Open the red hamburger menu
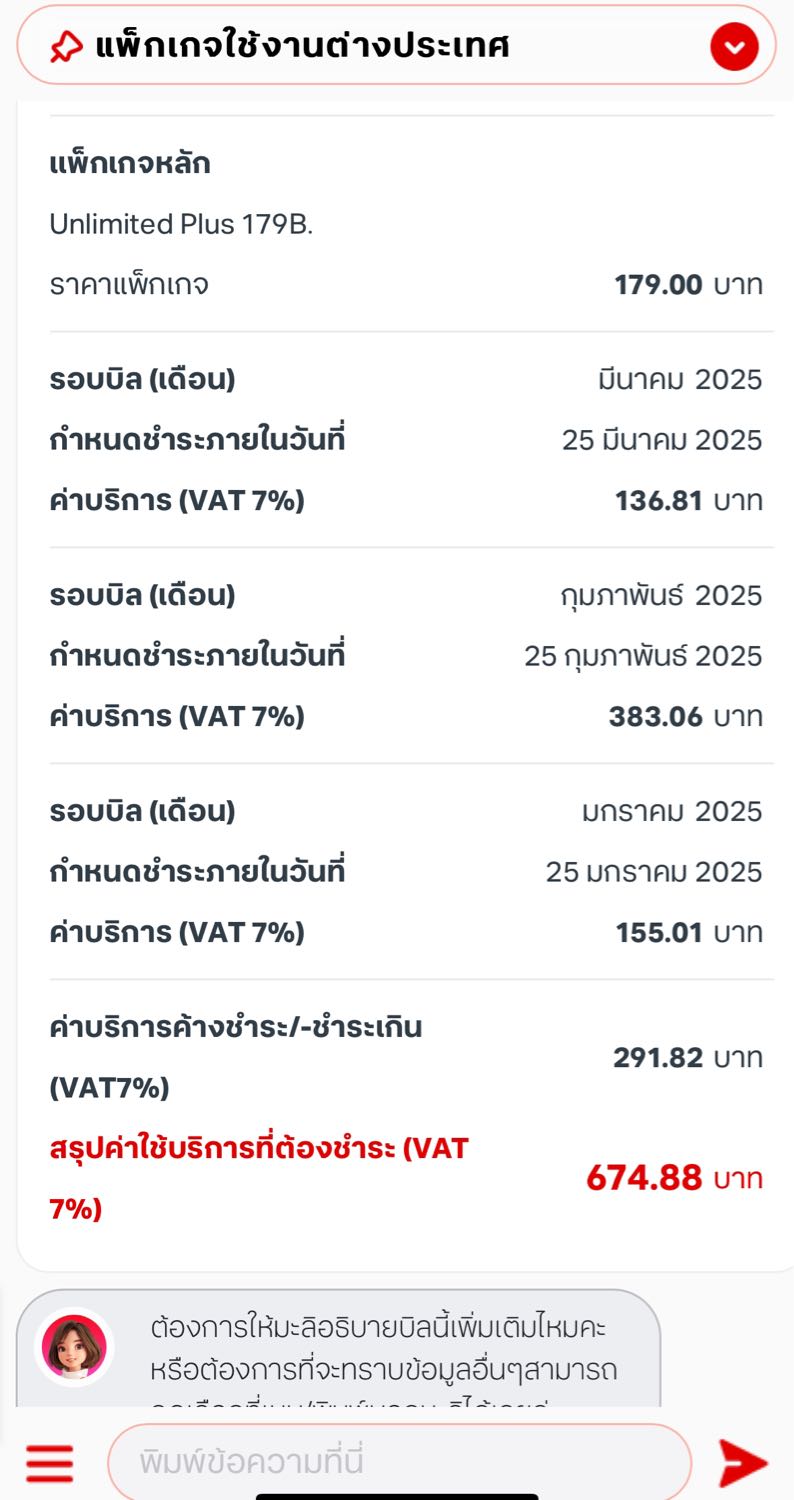The image size is (794, 1500). [49, 1464]
